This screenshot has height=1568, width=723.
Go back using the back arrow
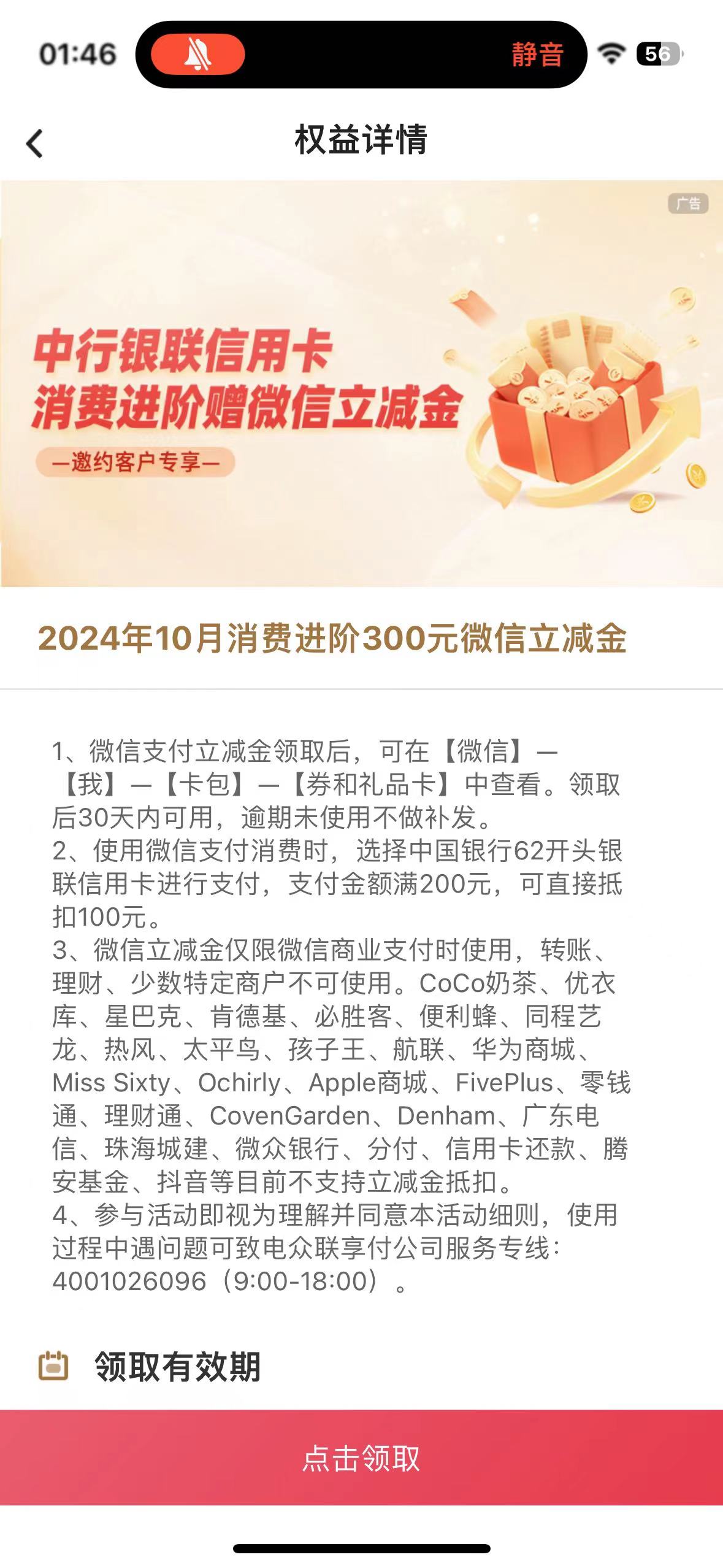click(x=34, y=143)
